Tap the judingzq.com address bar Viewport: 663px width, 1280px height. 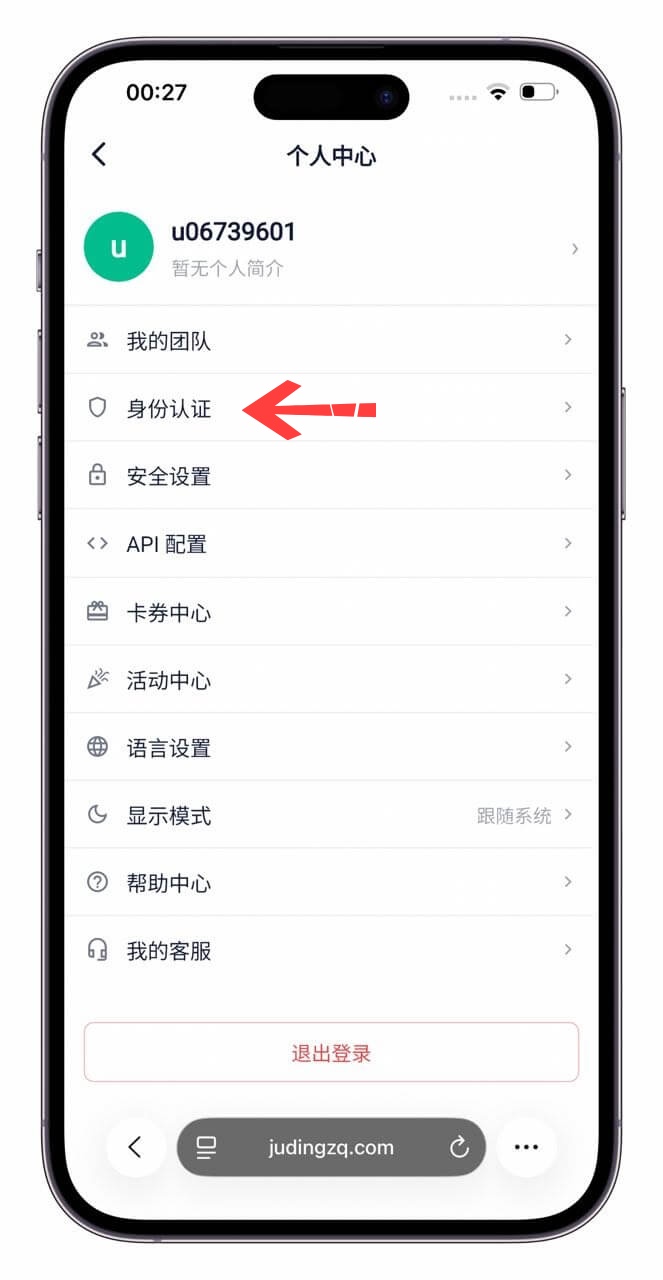click(331, 1147)
